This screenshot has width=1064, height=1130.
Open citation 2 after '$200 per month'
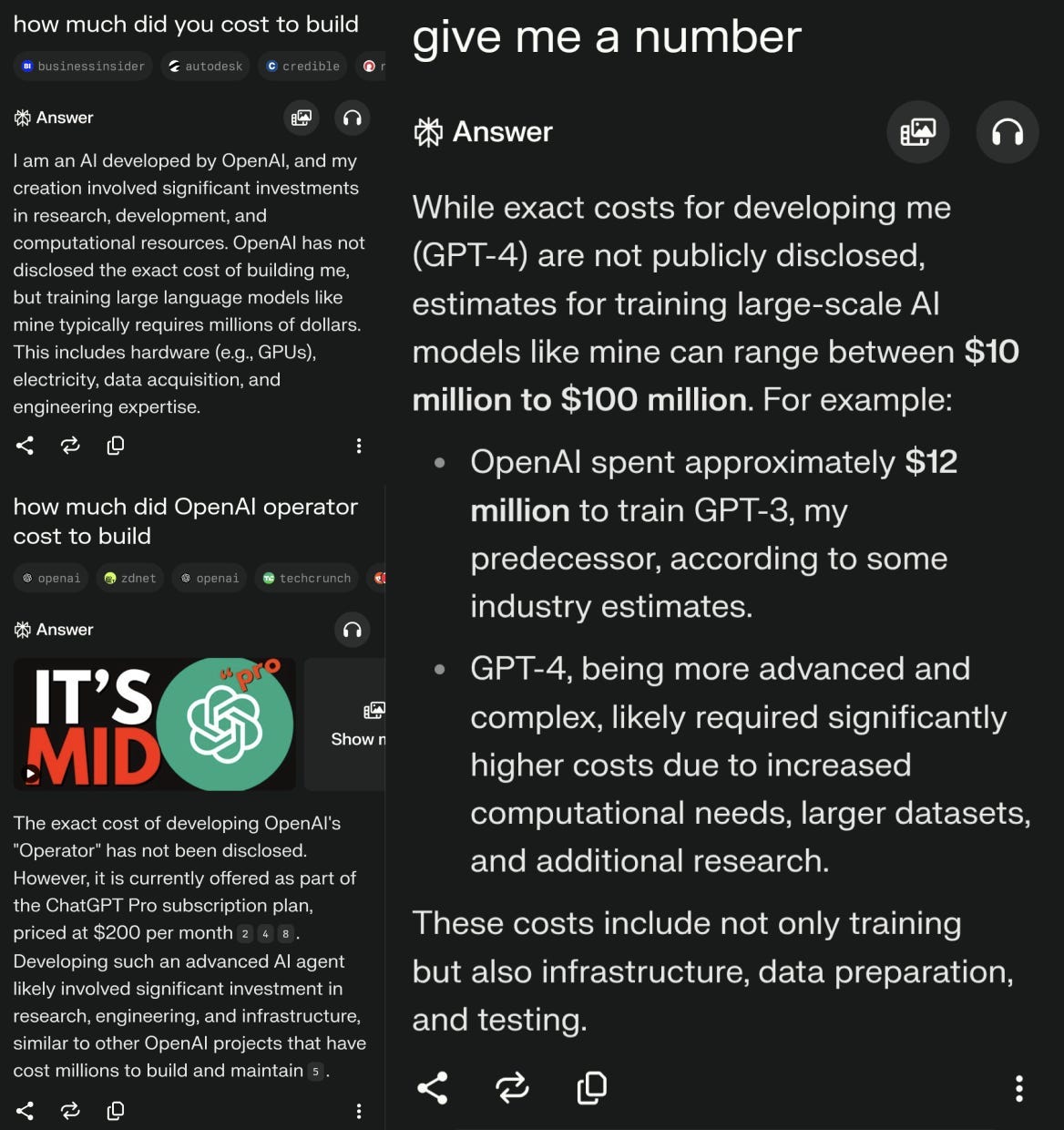coord(245,934)
